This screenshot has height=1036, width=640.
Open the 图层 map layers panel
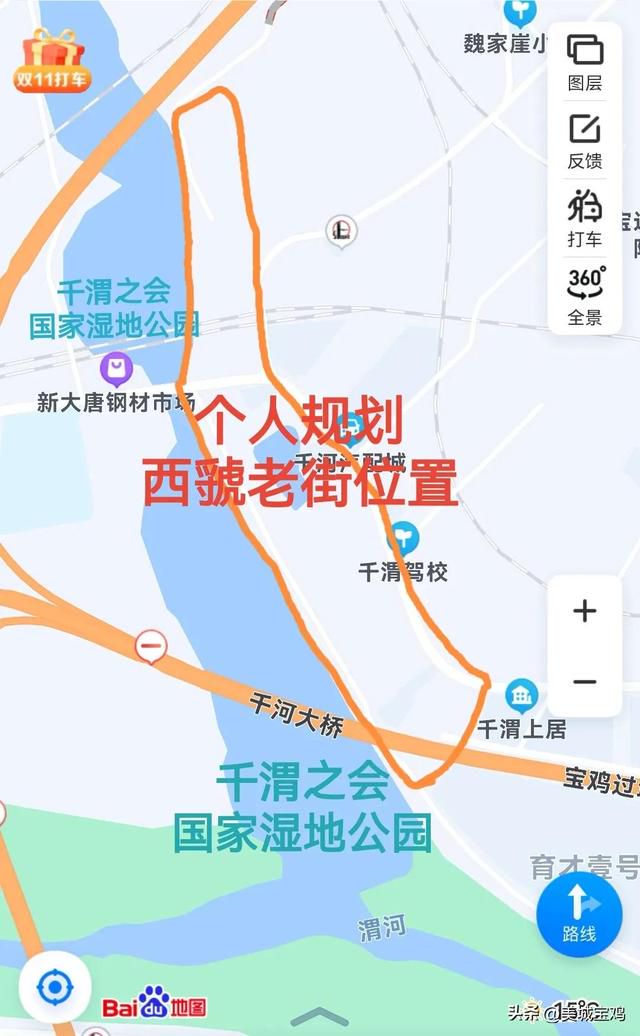(x=585, y=63)
